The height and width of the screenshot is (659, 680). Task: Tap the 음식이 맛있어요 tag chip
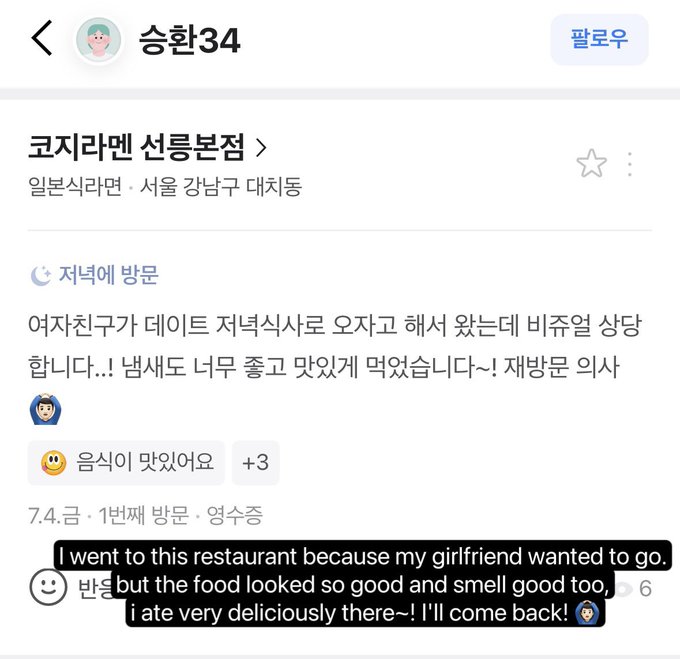(x=128, y=462)
